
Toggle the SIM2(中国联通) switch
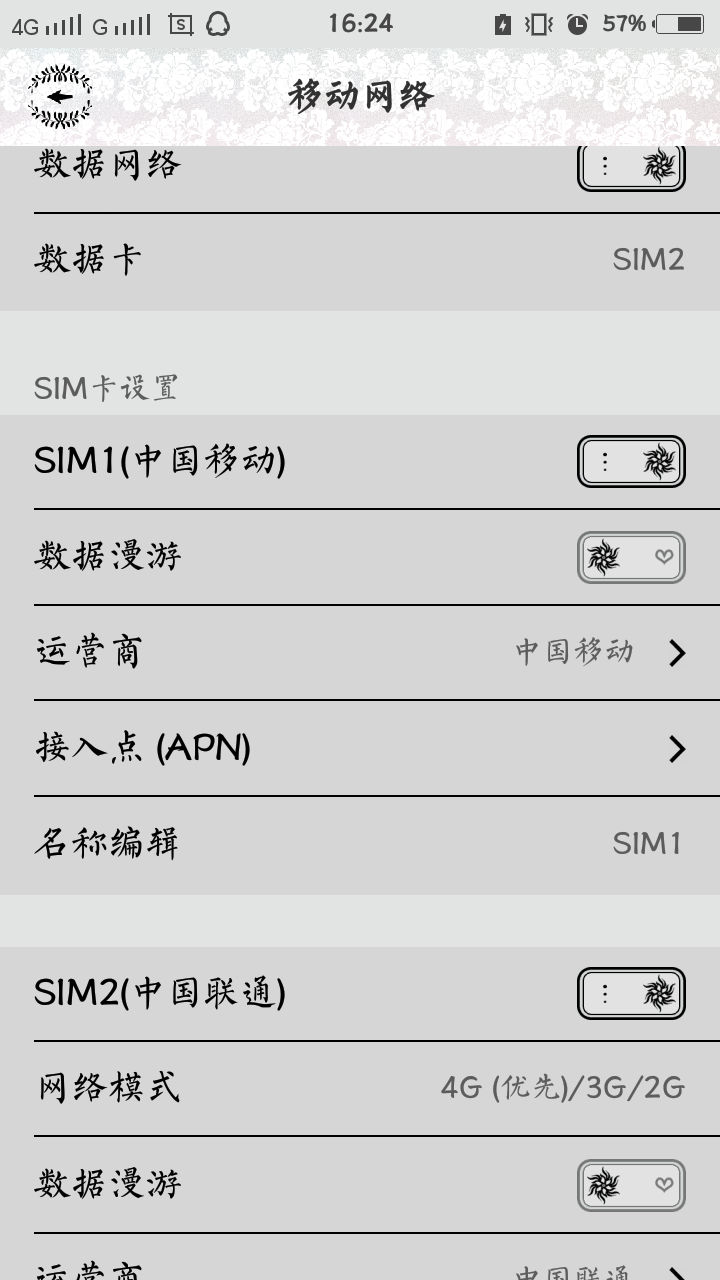pos(631,994)
